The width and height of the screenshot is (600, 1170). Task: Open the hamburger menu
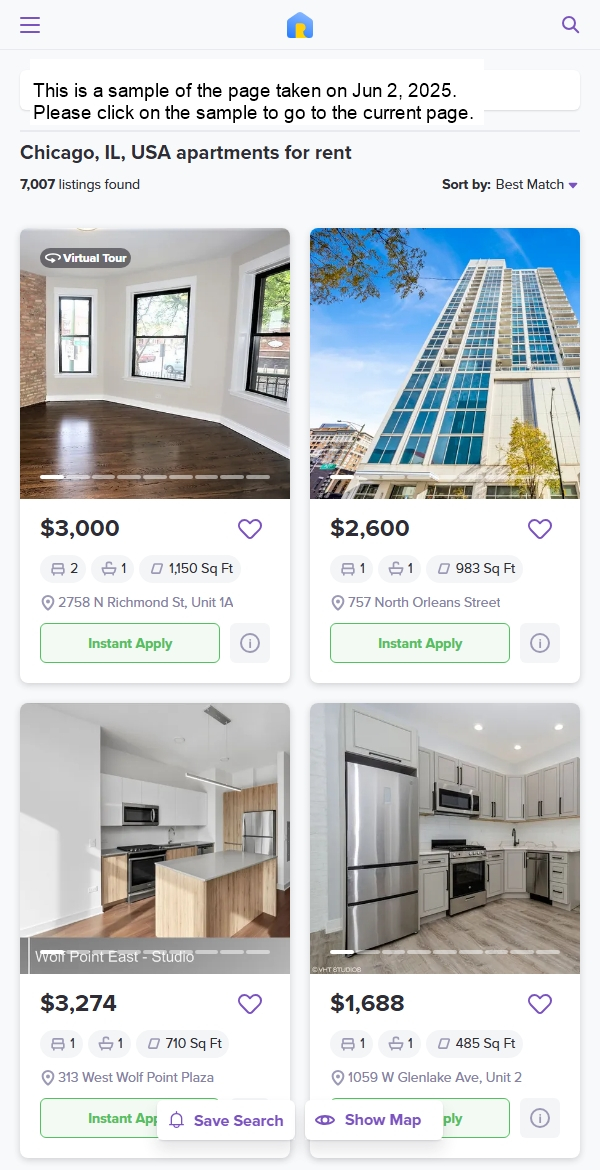[30, 25]
